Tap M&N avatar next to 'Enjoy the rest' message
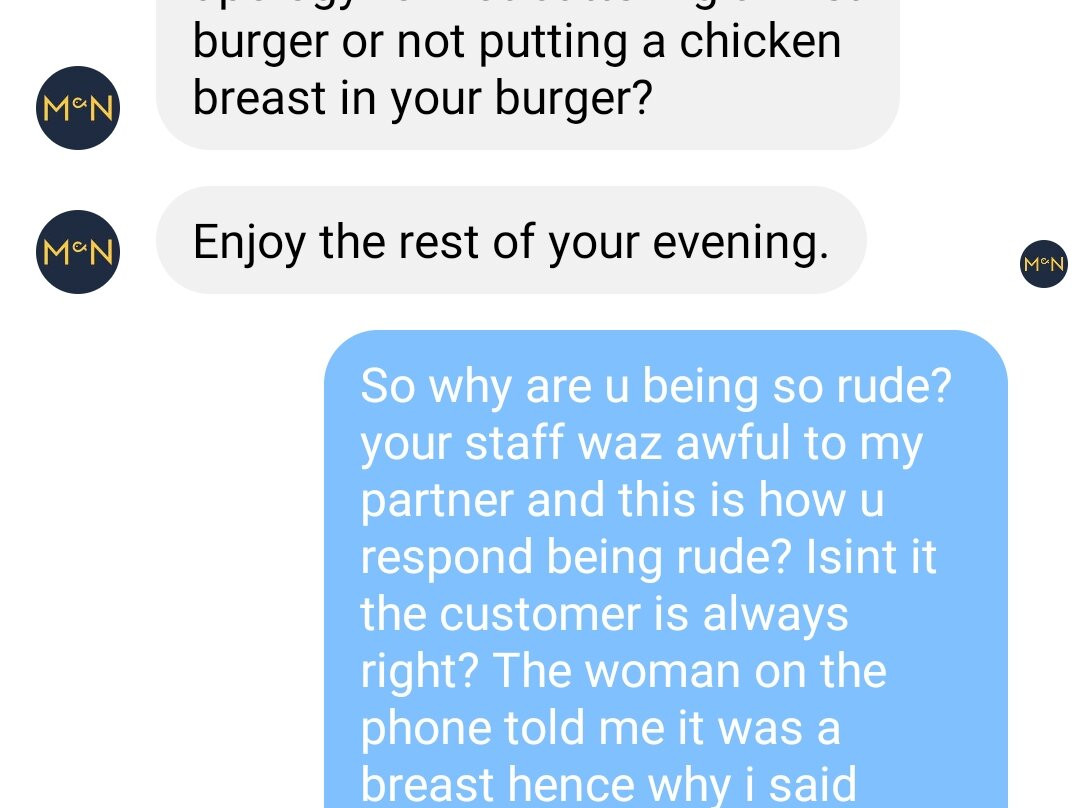Image resolution: width=1080 pixels, height=808 pixels. pos(78,252)
